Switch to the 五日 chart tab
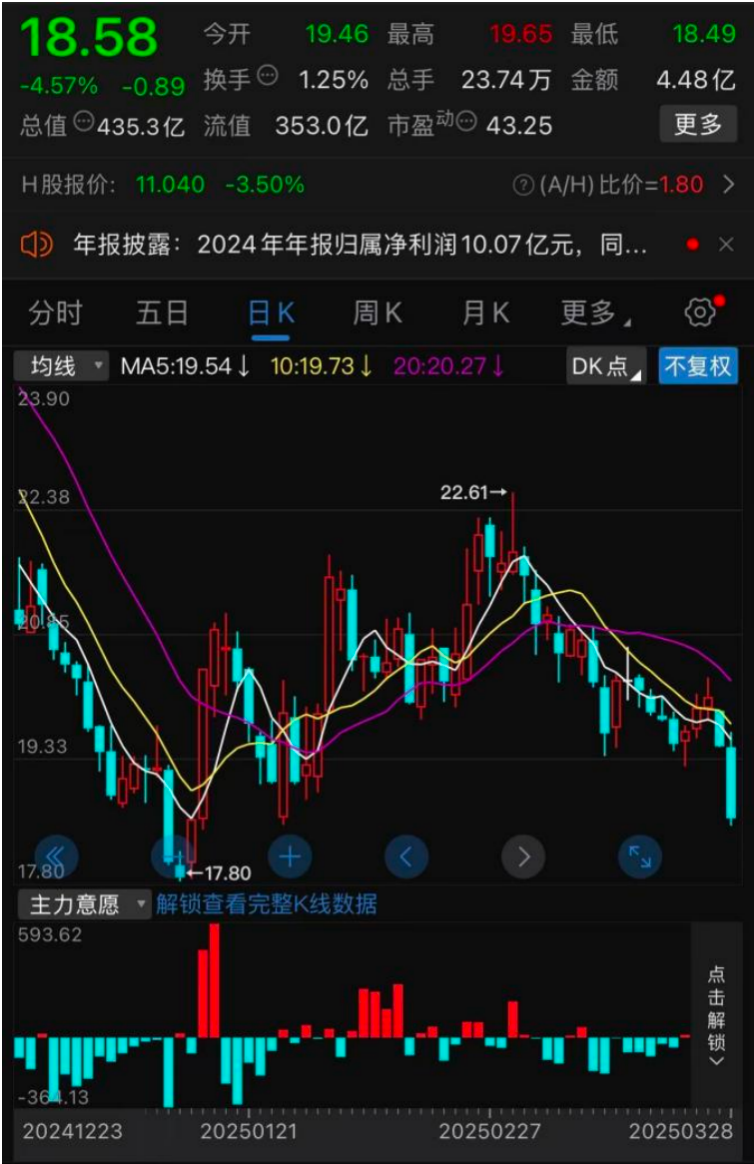 pos(162,314)
